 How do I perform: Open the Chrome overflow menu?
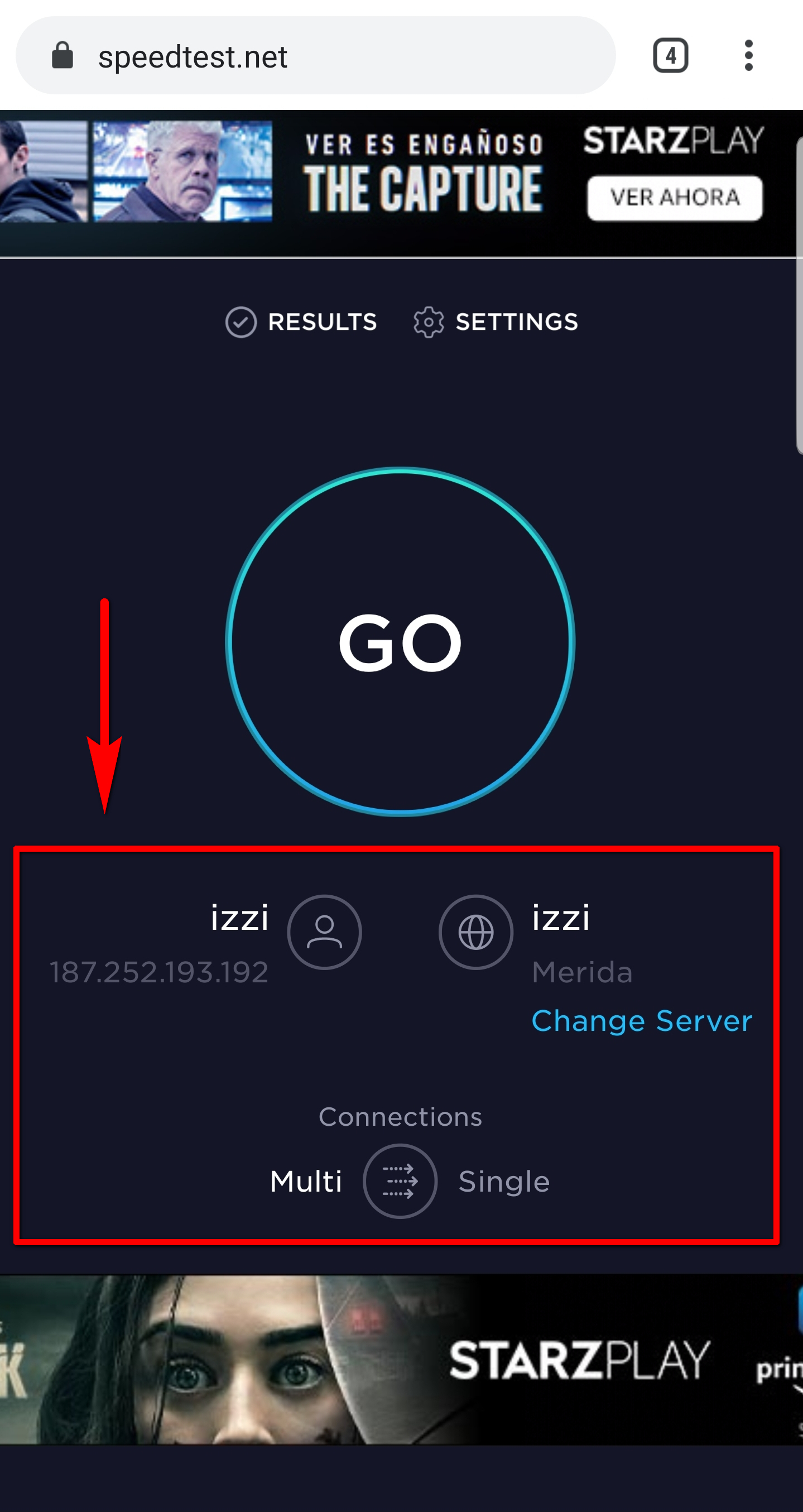tap(748, 56)
